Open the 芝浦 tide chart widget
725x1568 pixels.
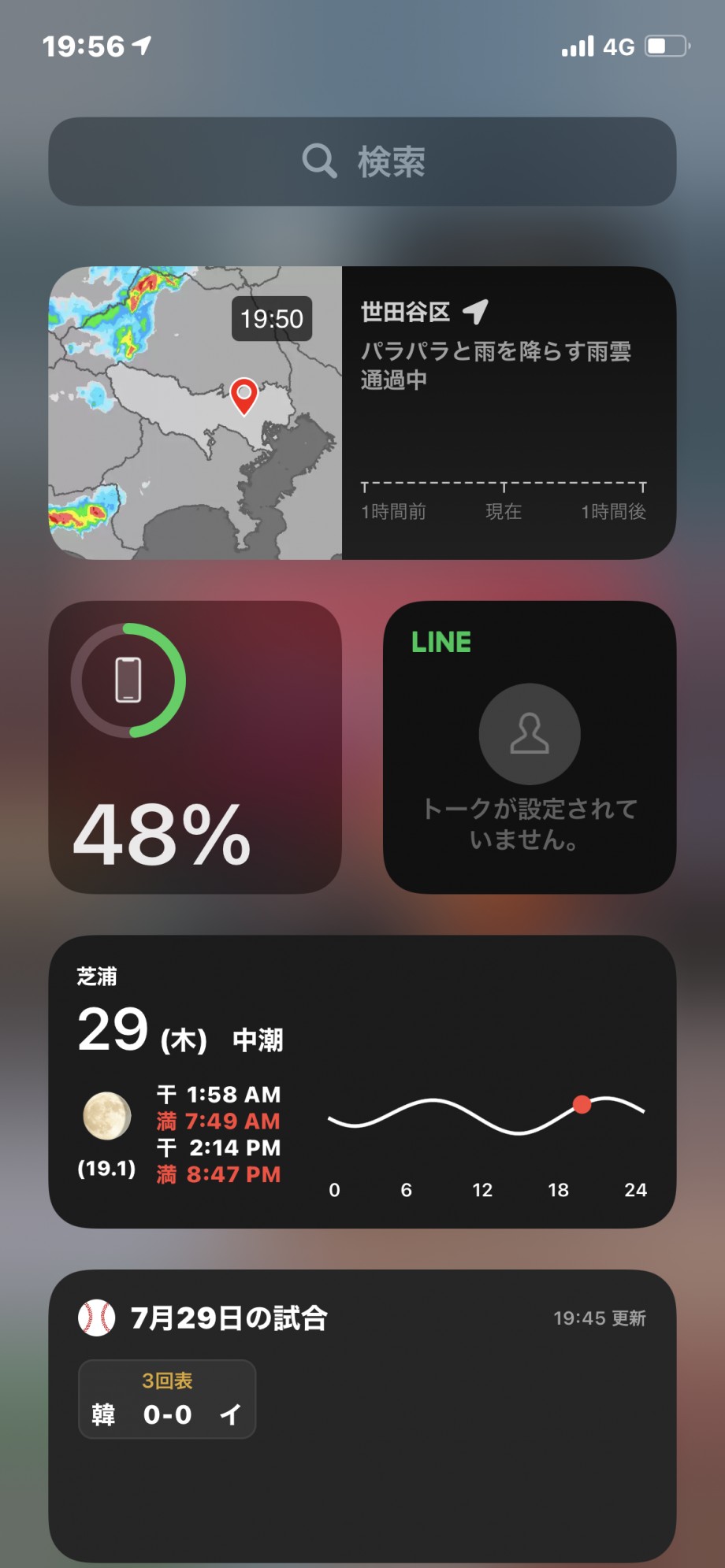(x=362, y=1081)
